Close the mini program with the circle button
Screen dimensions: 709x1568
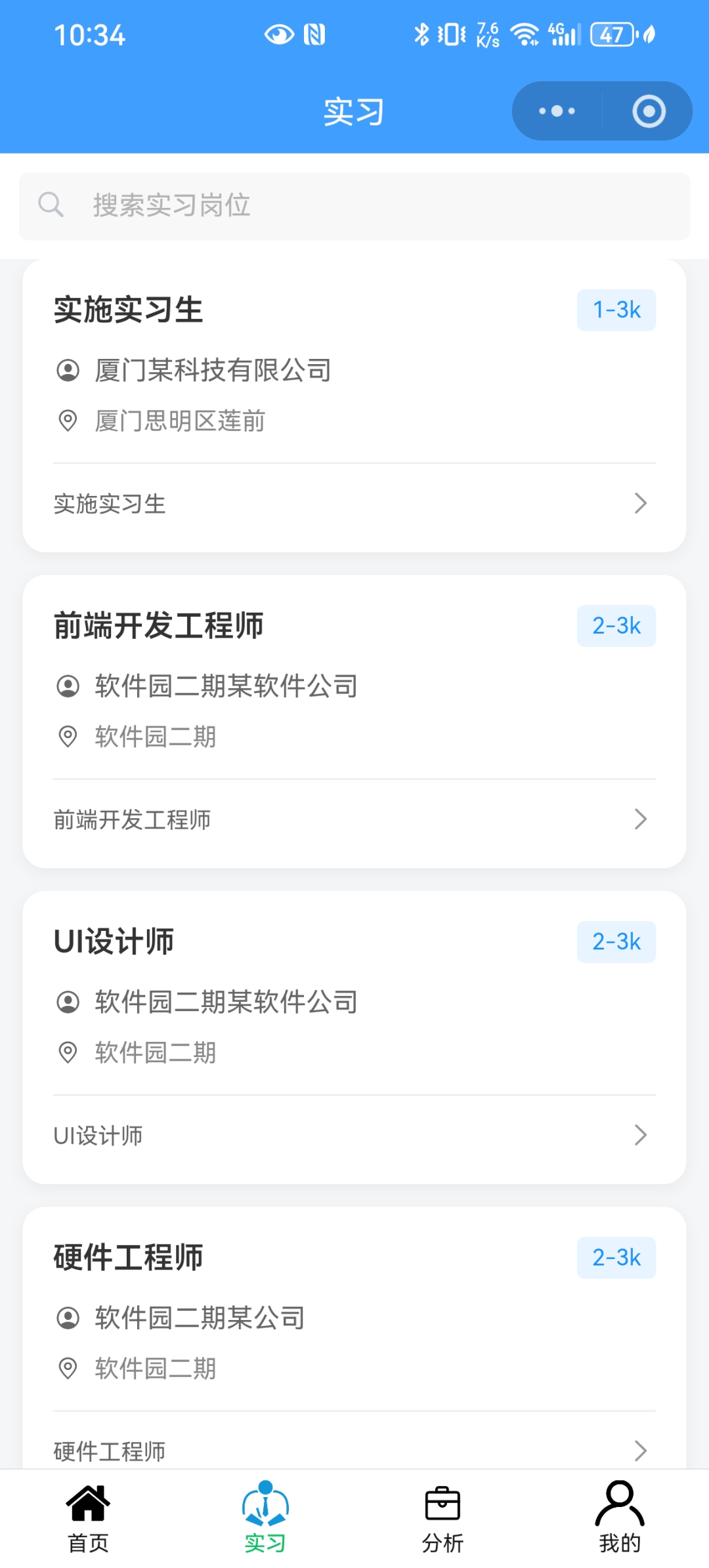(x=649, y=111)
